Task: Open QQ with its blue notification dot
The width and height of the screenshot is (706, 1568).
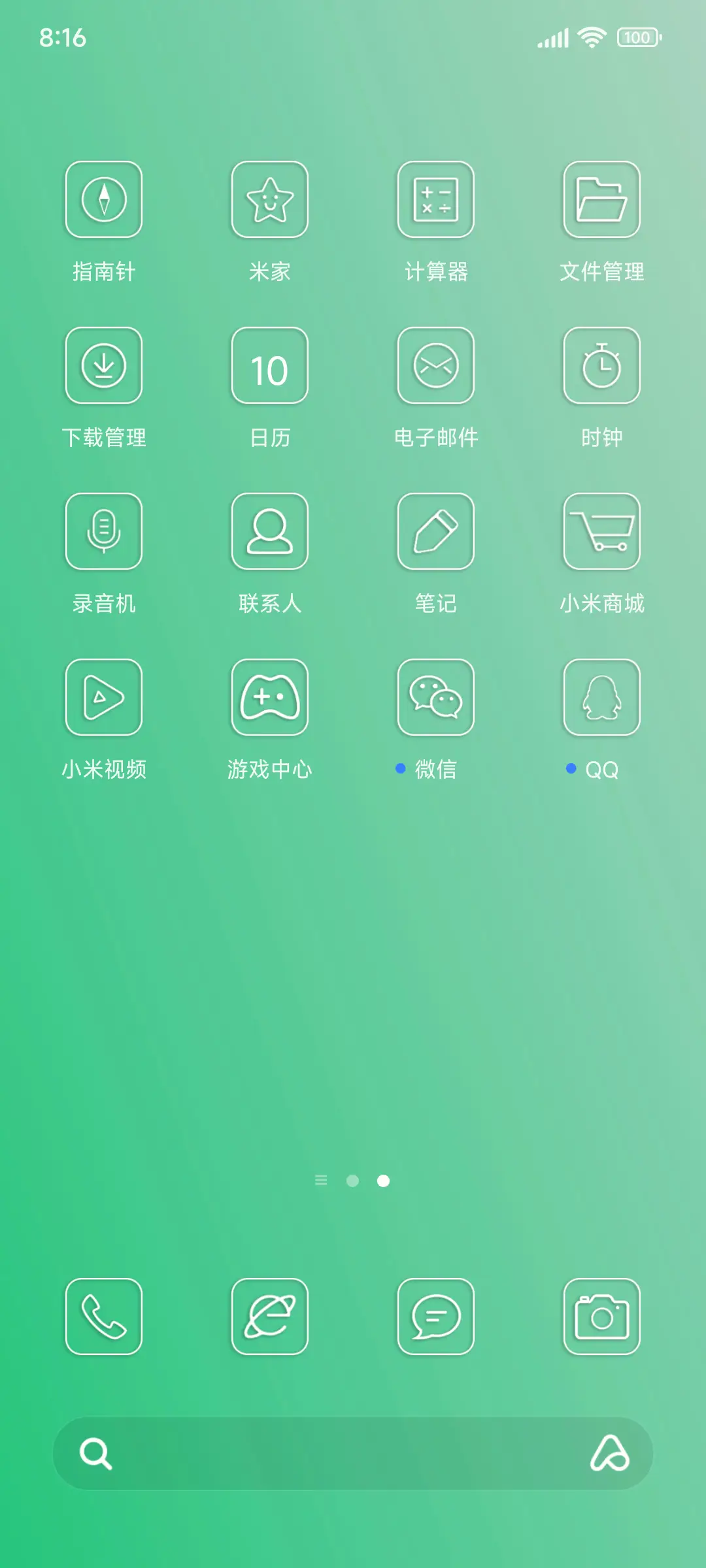Action: click(601, 696)
